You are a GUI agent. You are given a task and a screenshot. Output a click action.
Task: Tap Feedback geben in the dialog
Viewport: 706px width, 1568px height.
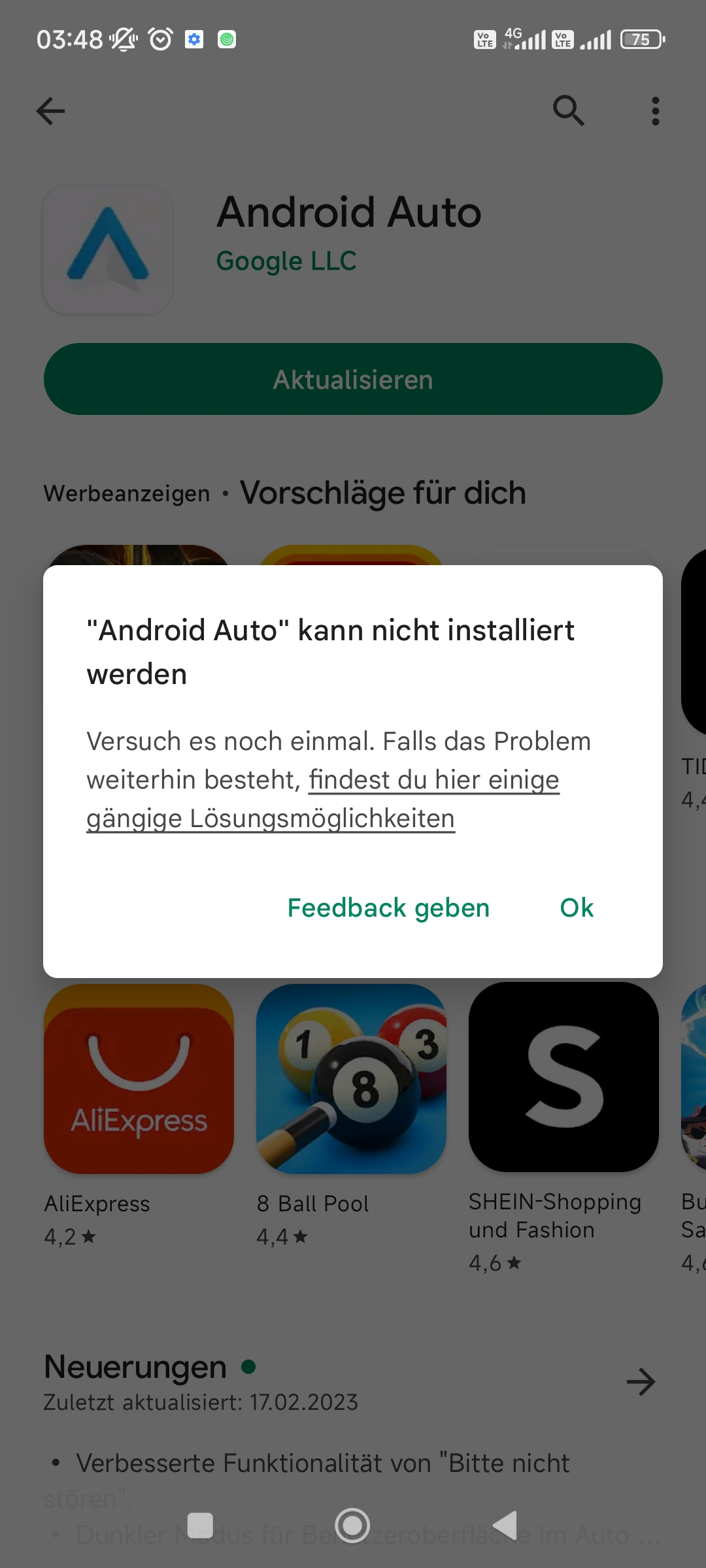point(388,908)
